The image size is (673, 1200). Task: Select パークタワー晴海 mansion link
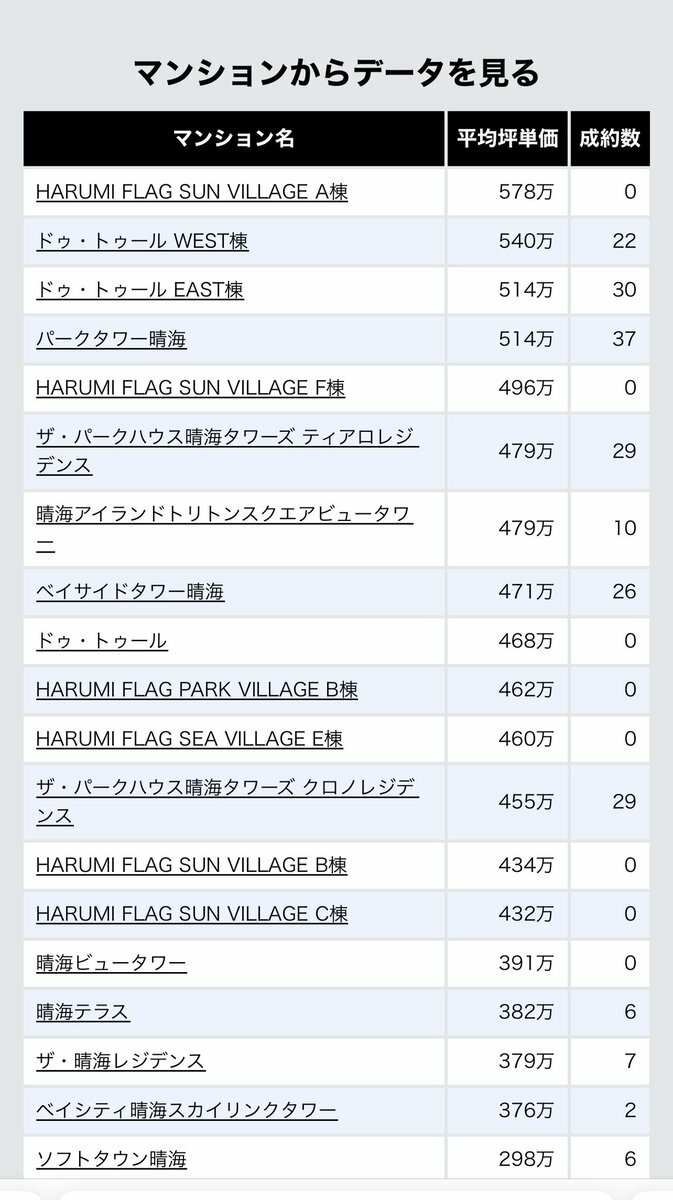pos(111,339)
